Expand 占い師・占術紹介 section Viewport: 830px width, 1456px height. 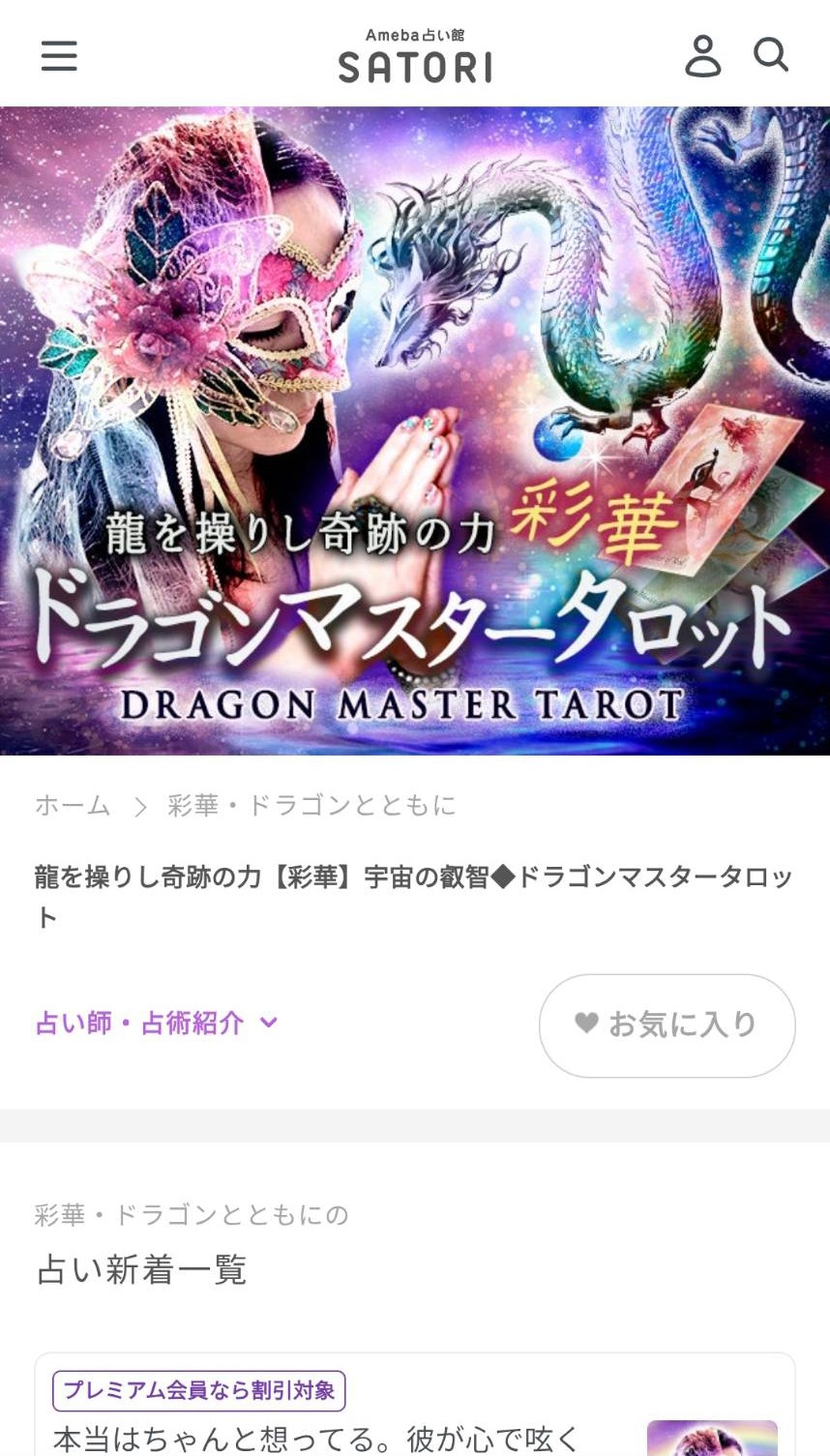(157, 1023)
